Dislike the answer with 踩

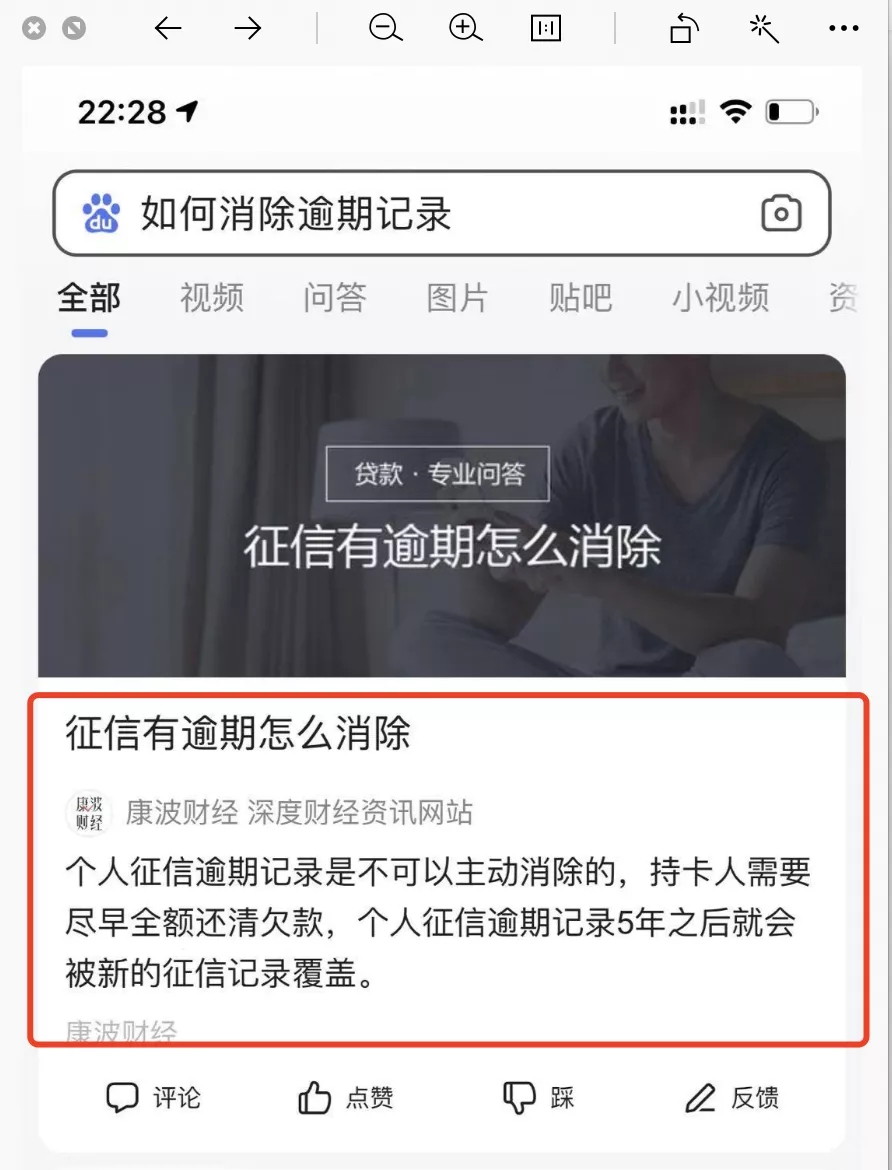tap(538, 1098)
